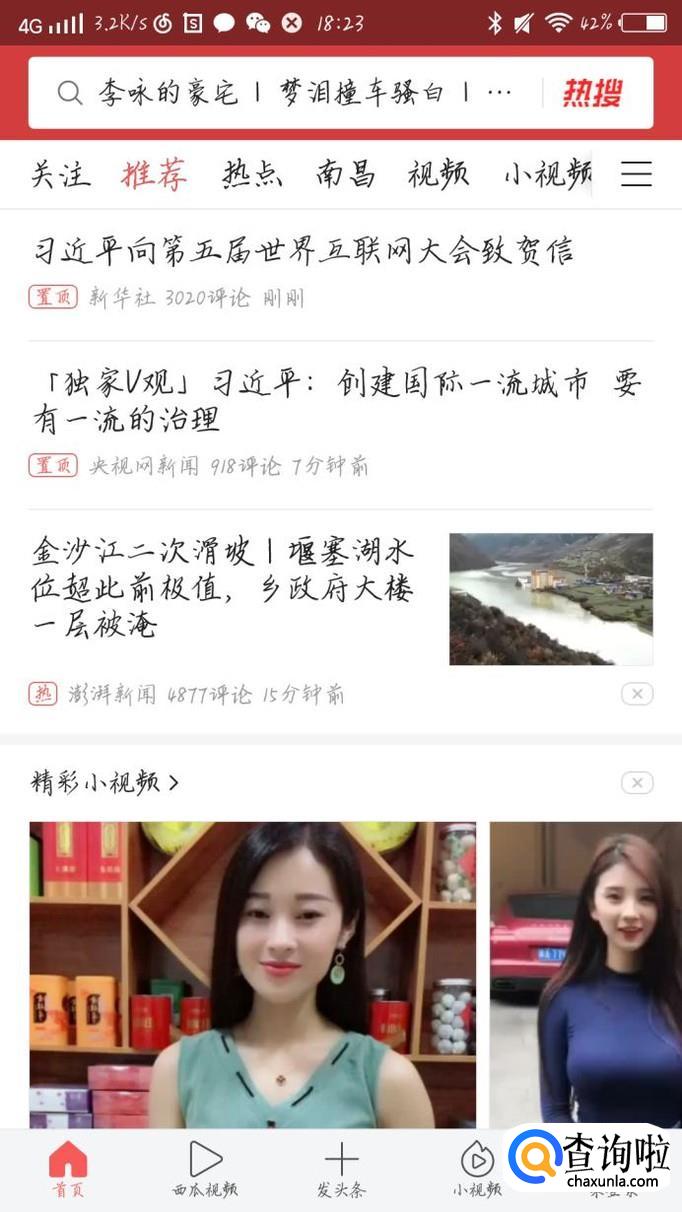Open the 精彩小视频 section link
The height and width of the screenshot is (1212, 682).
point(105,782)
